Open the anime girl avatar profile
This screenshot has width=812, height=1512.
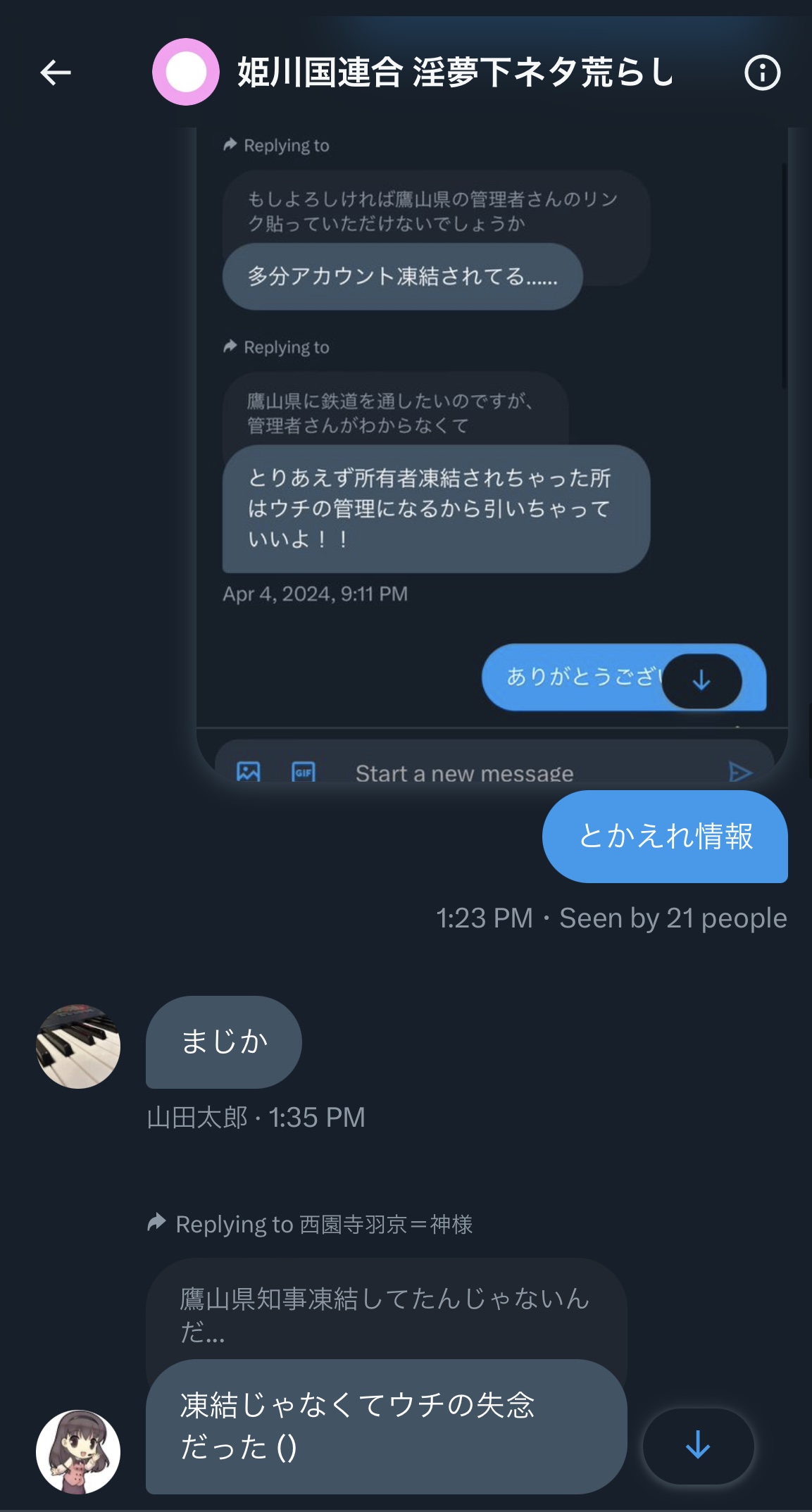click(78, 1451)
